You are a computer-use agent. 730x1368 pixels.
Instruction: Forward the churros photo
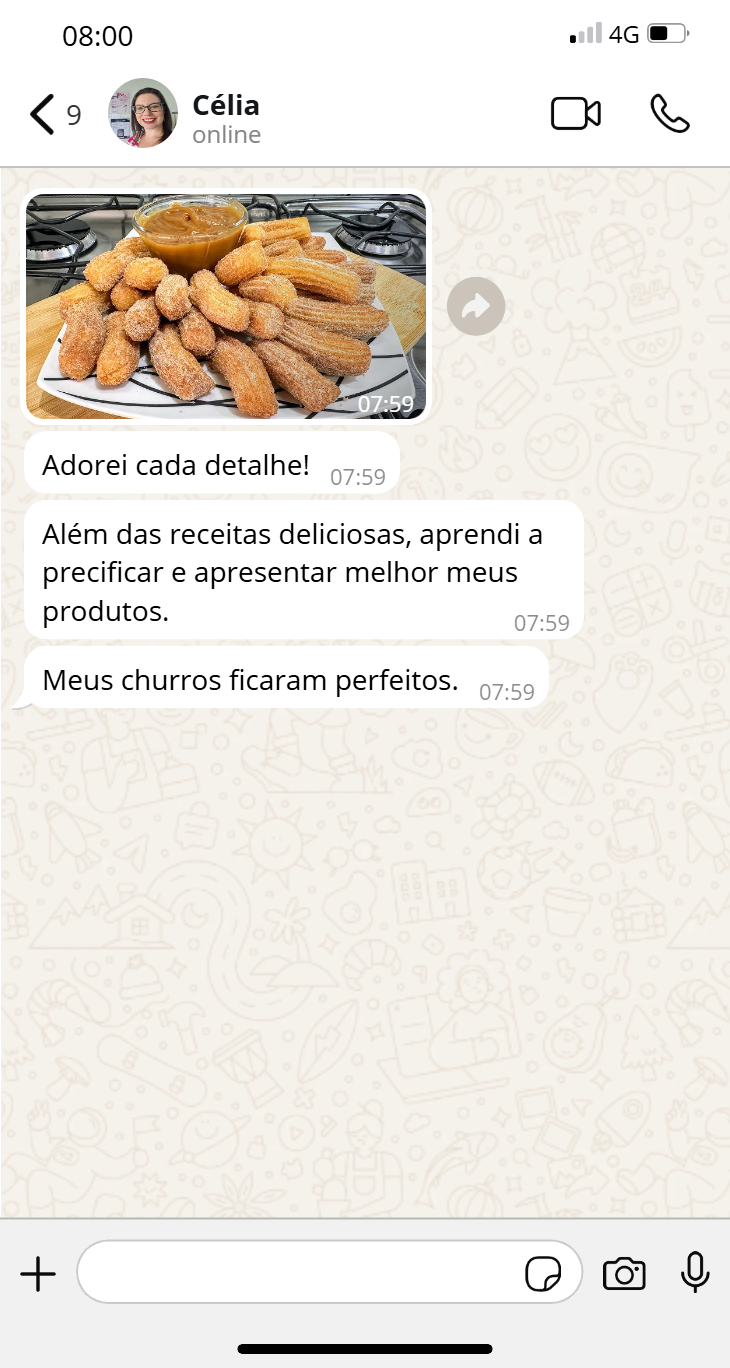click(476, 306)
